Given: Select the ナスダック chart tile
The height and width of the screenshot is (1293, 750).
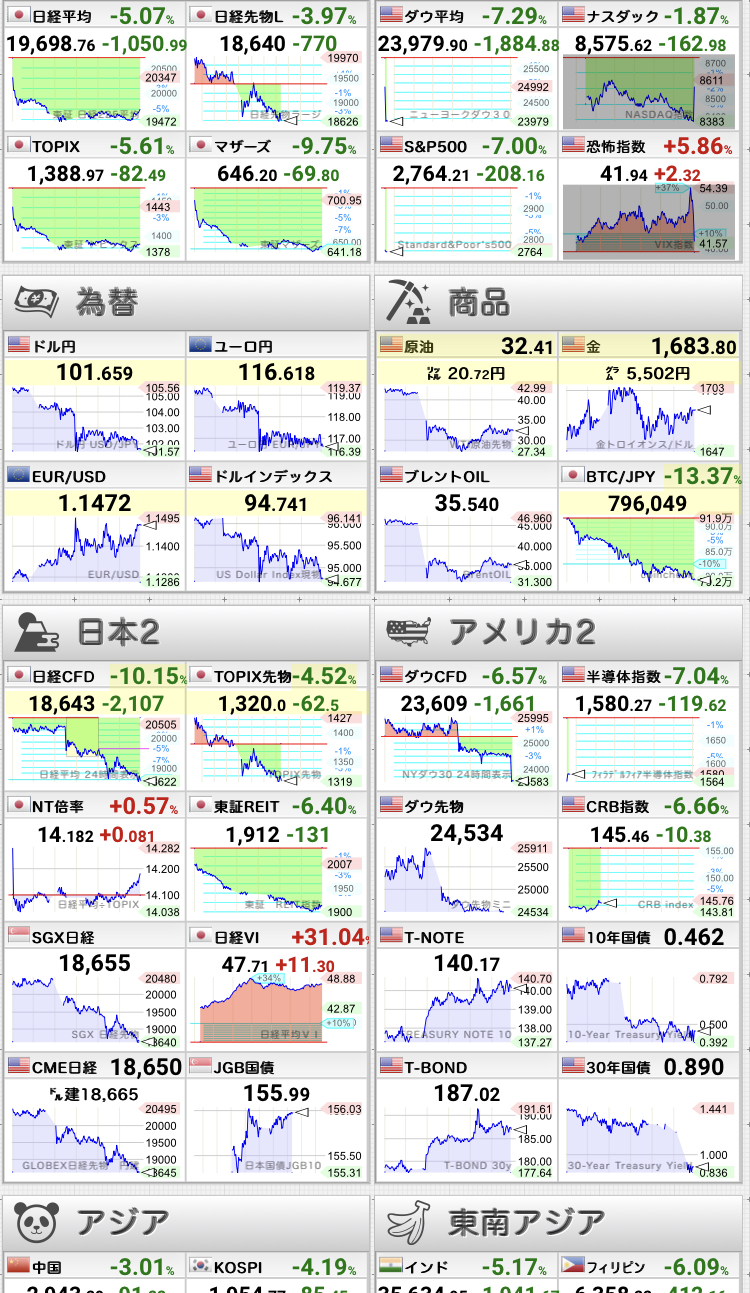Looking at the screenshot, I should pyautogui.click(x=649, y=65).
